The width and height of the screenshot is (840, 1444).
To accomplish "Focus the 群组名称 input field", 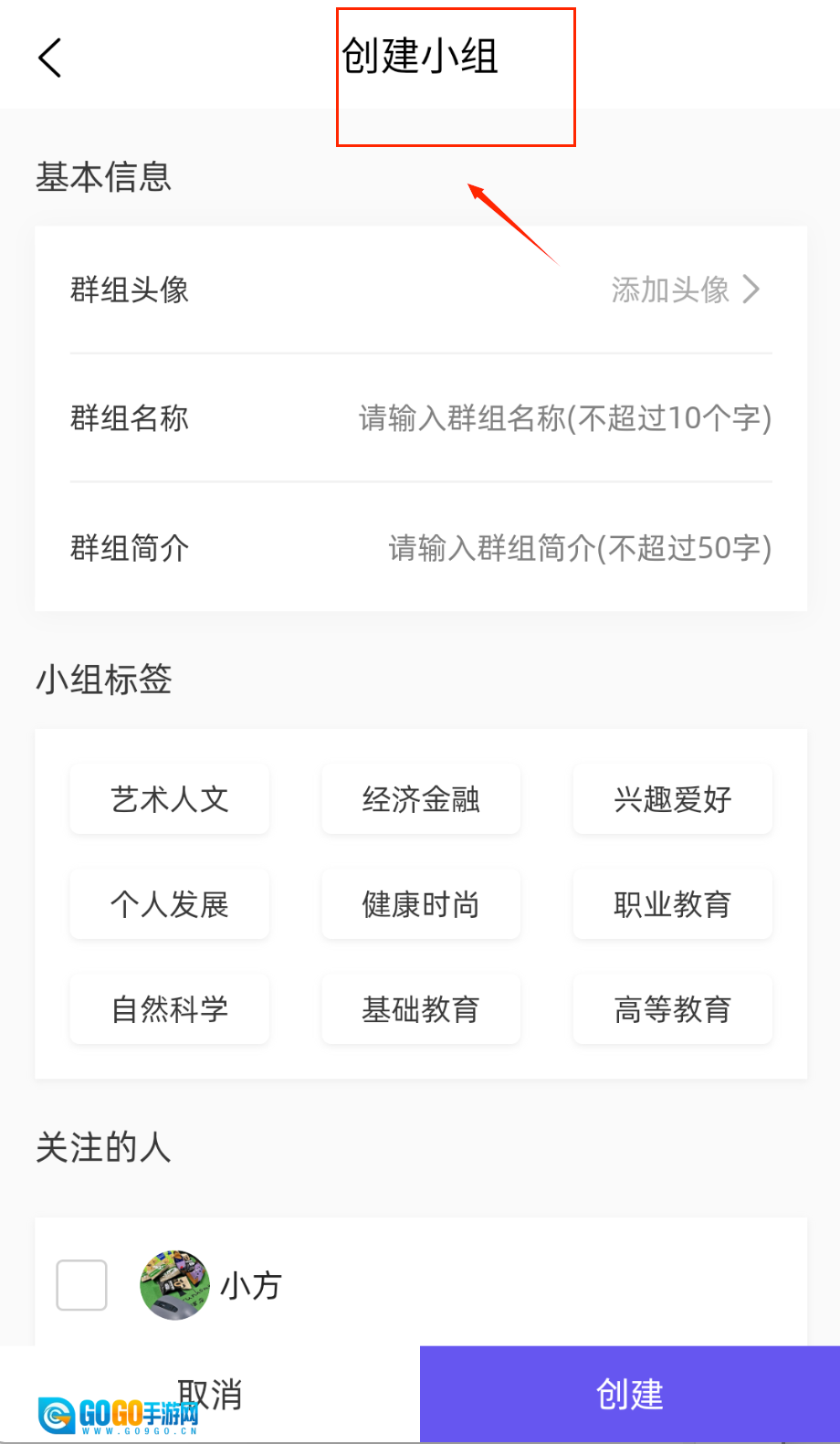I will 564,418.
